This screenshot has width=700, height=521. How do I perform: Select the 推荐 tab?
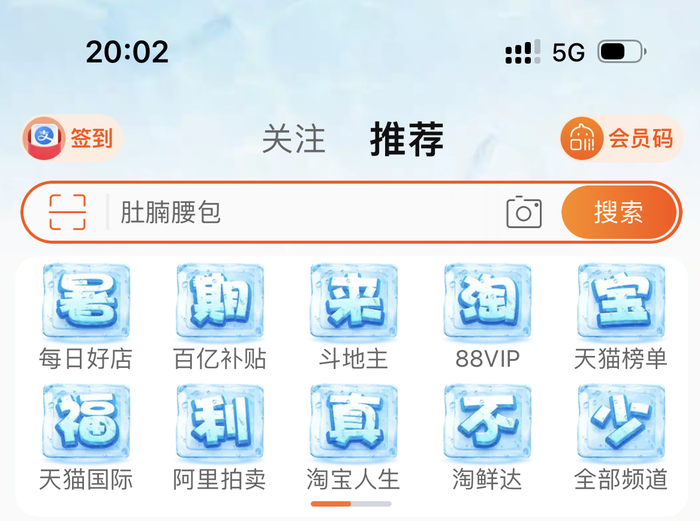tap(407, 139)
